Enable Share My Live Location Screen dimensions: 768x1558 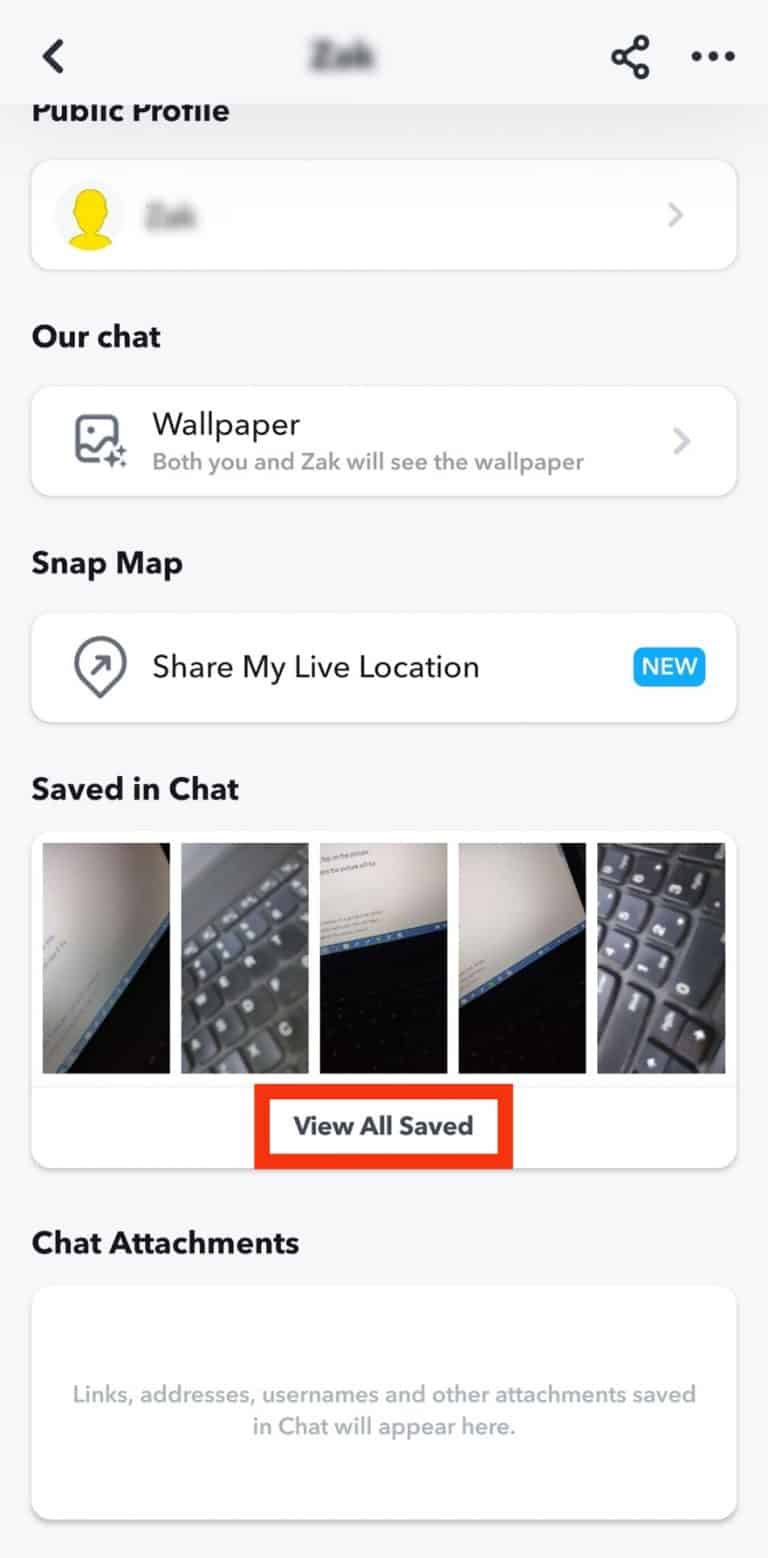pyautogui.click(x=315, y=667)
